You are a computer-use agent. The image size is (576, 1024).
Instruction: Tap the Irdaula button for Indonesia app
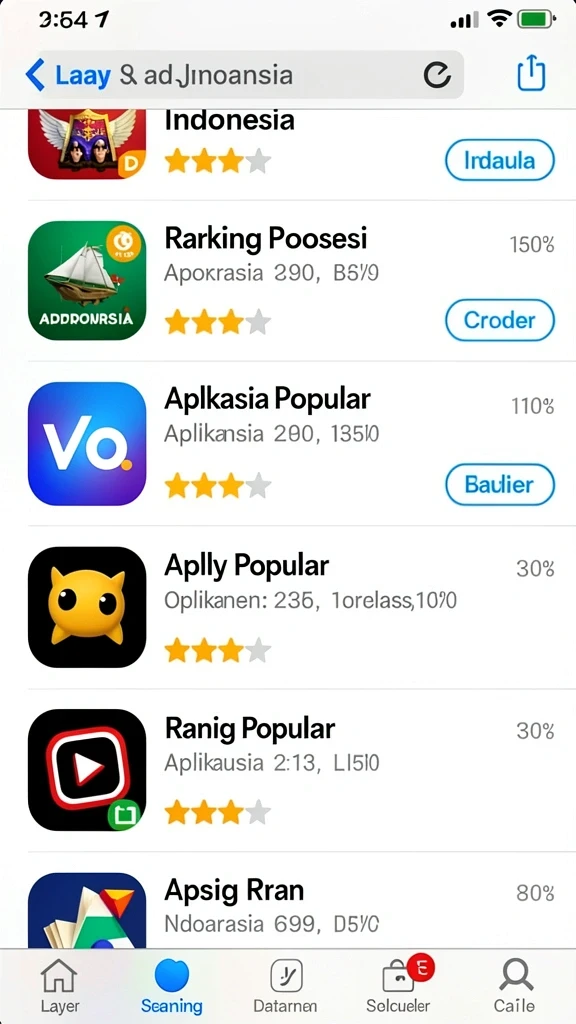pos(500,160)
